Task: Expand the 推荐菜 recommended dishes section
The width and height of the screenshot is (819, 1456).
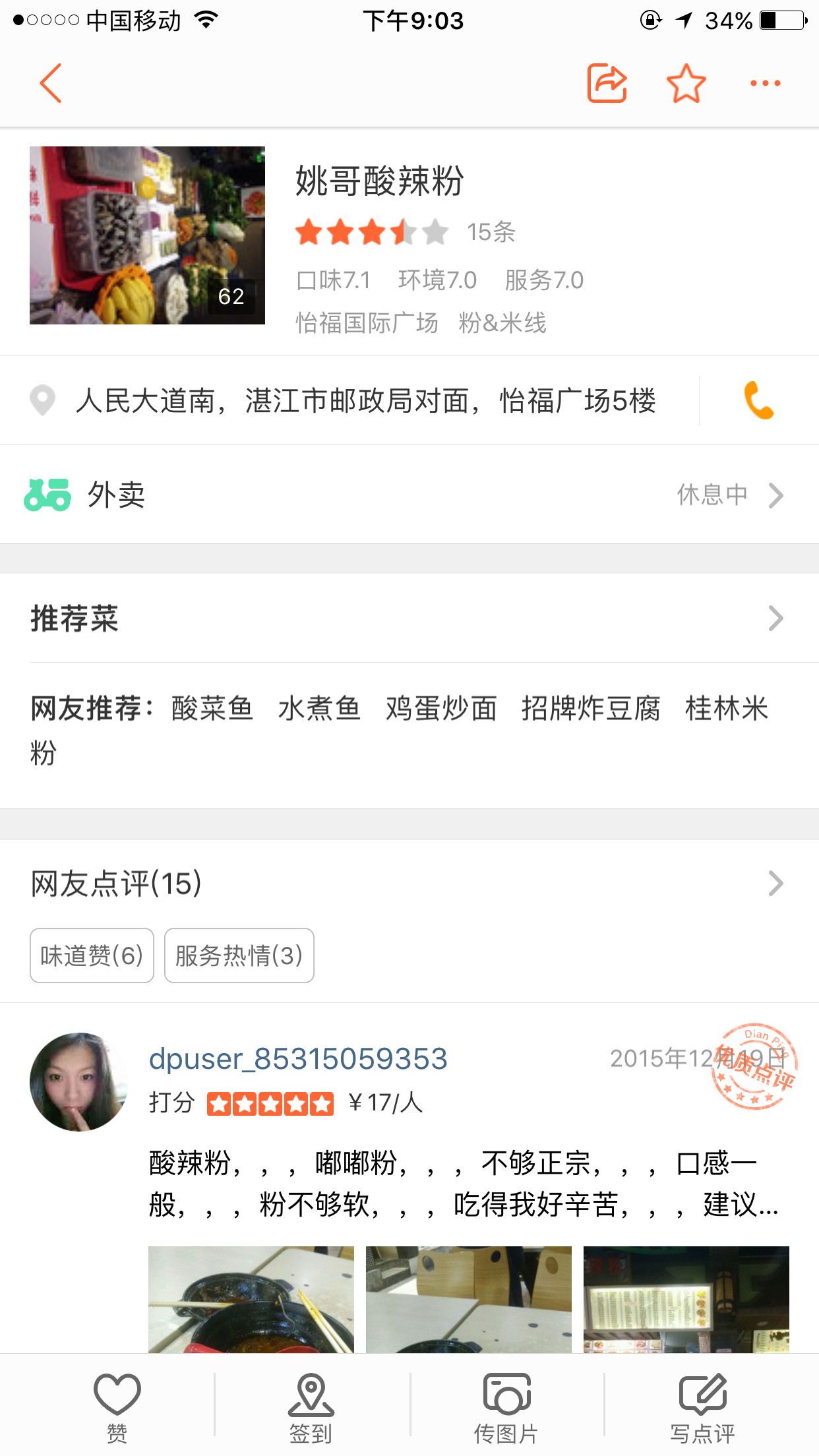Action: 409,619
